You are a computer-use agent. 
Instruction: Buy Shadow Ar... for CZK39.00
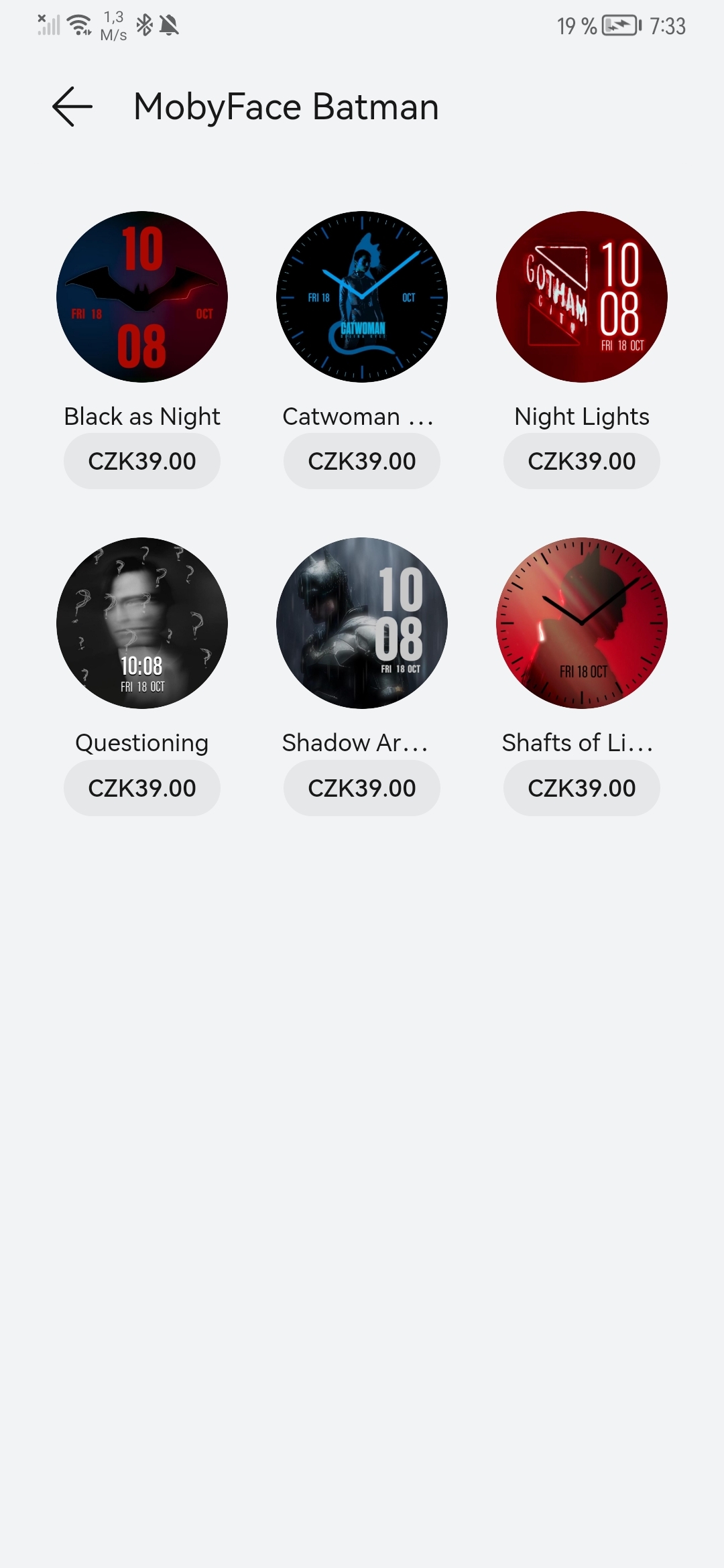pyautogui.click(x=362, y=788)
